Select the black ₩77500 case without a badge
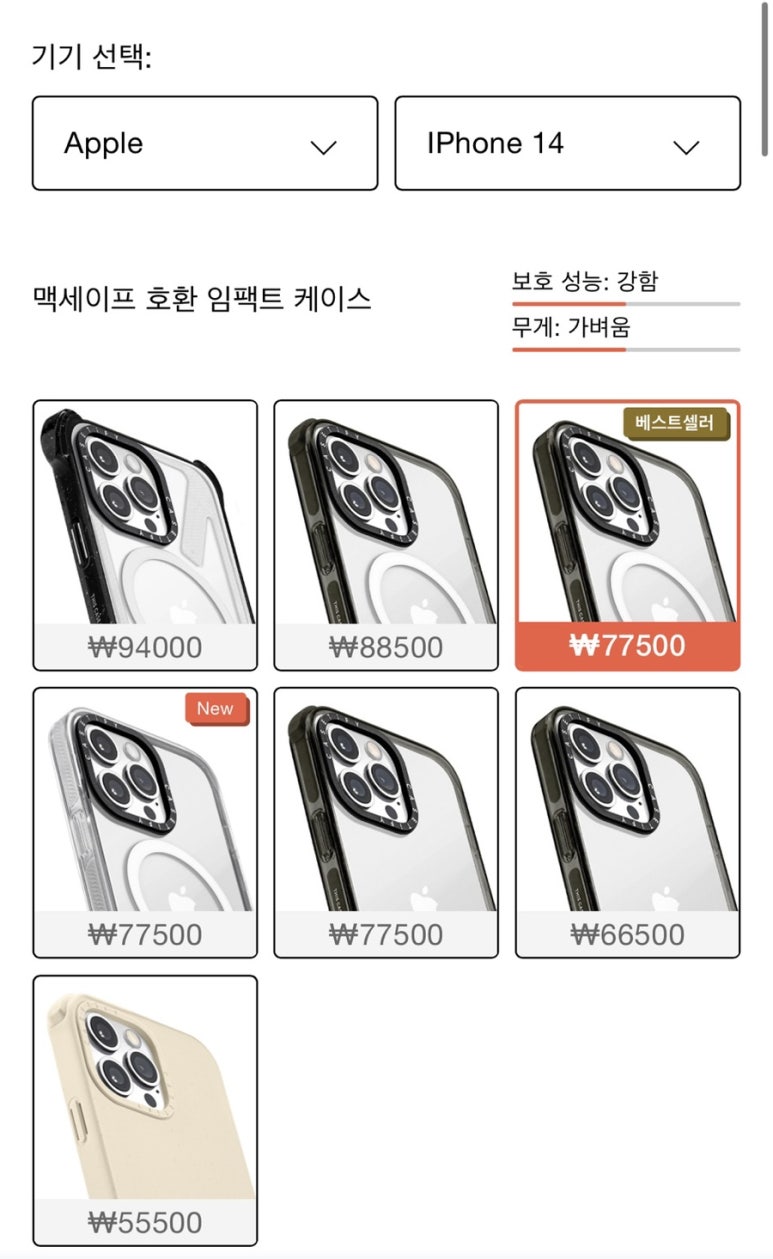This screenshot has width=773, height=1259. click(x=386, y=823)
